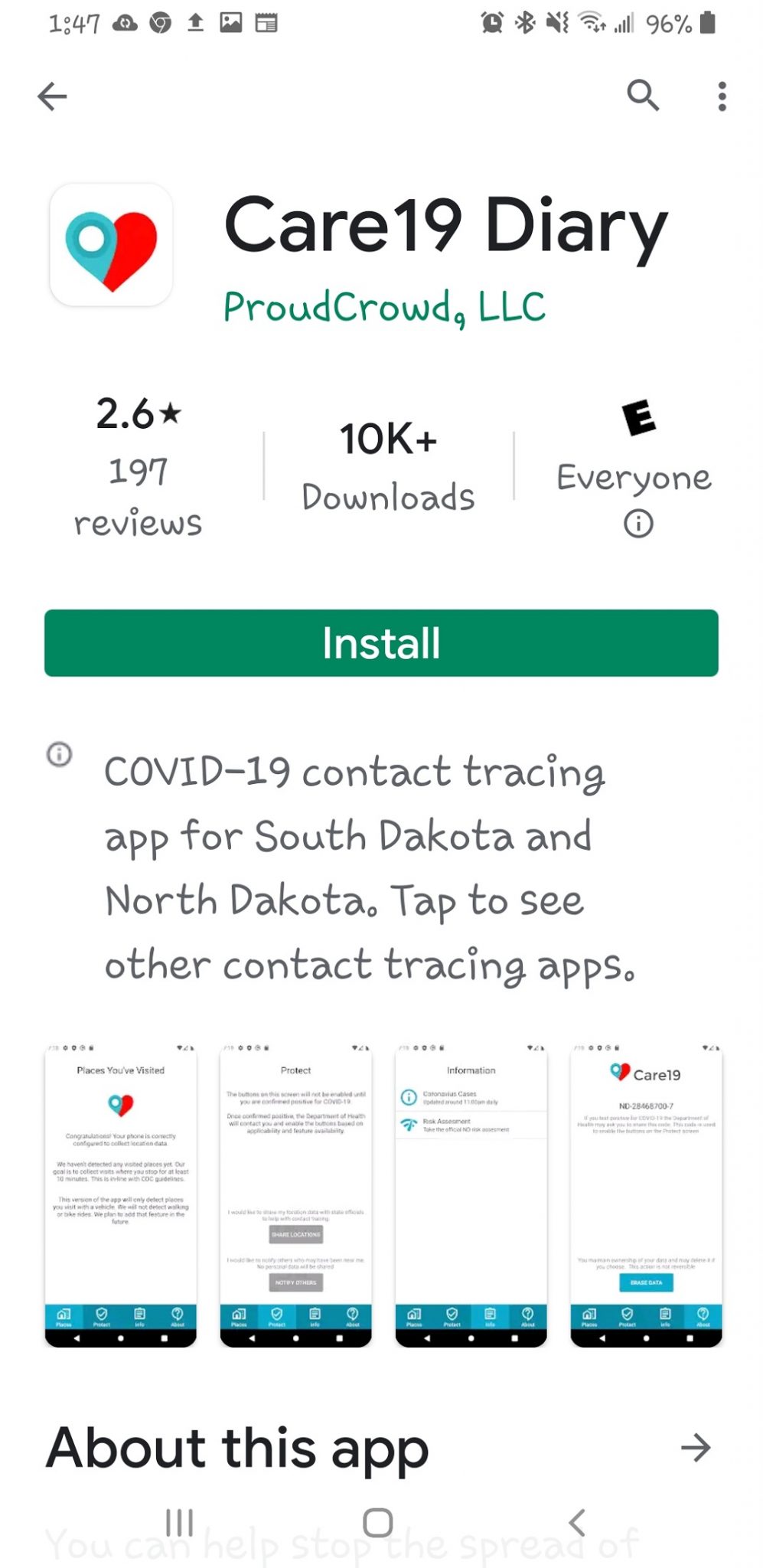Open the Care19 ID screenshot preview
The height and width of the screenshot is (1568, 763).
coord(647,1195)
